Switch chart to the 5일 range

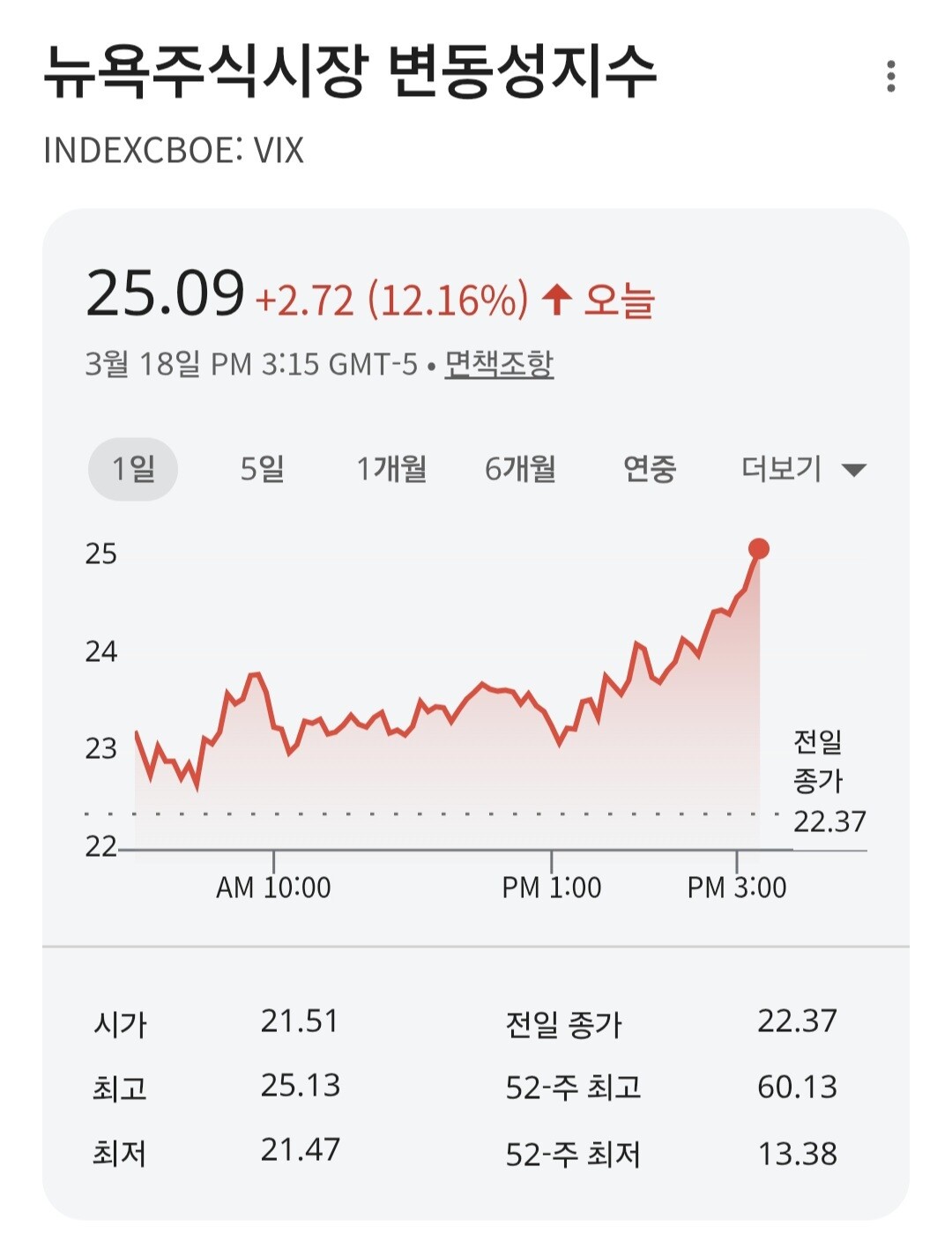[263, 469]
